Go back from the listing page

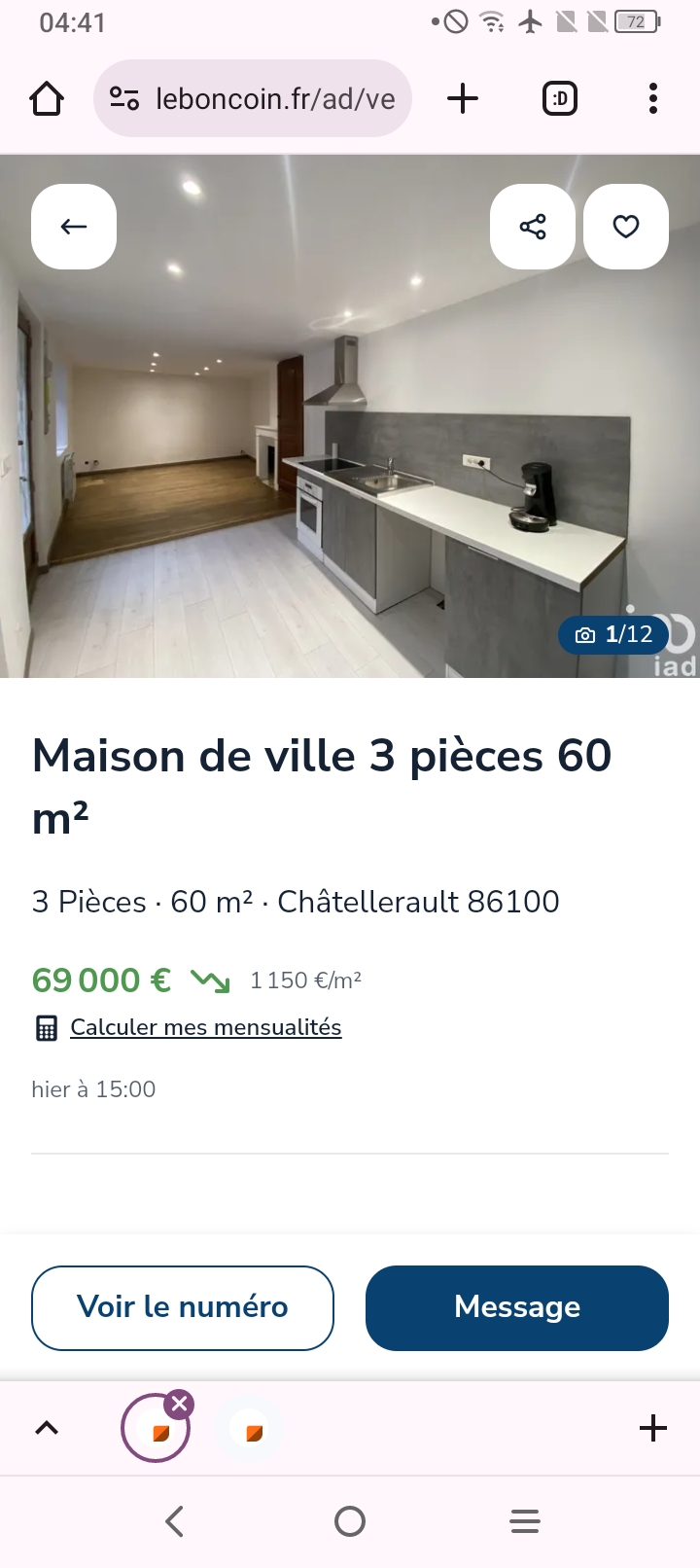74,227
